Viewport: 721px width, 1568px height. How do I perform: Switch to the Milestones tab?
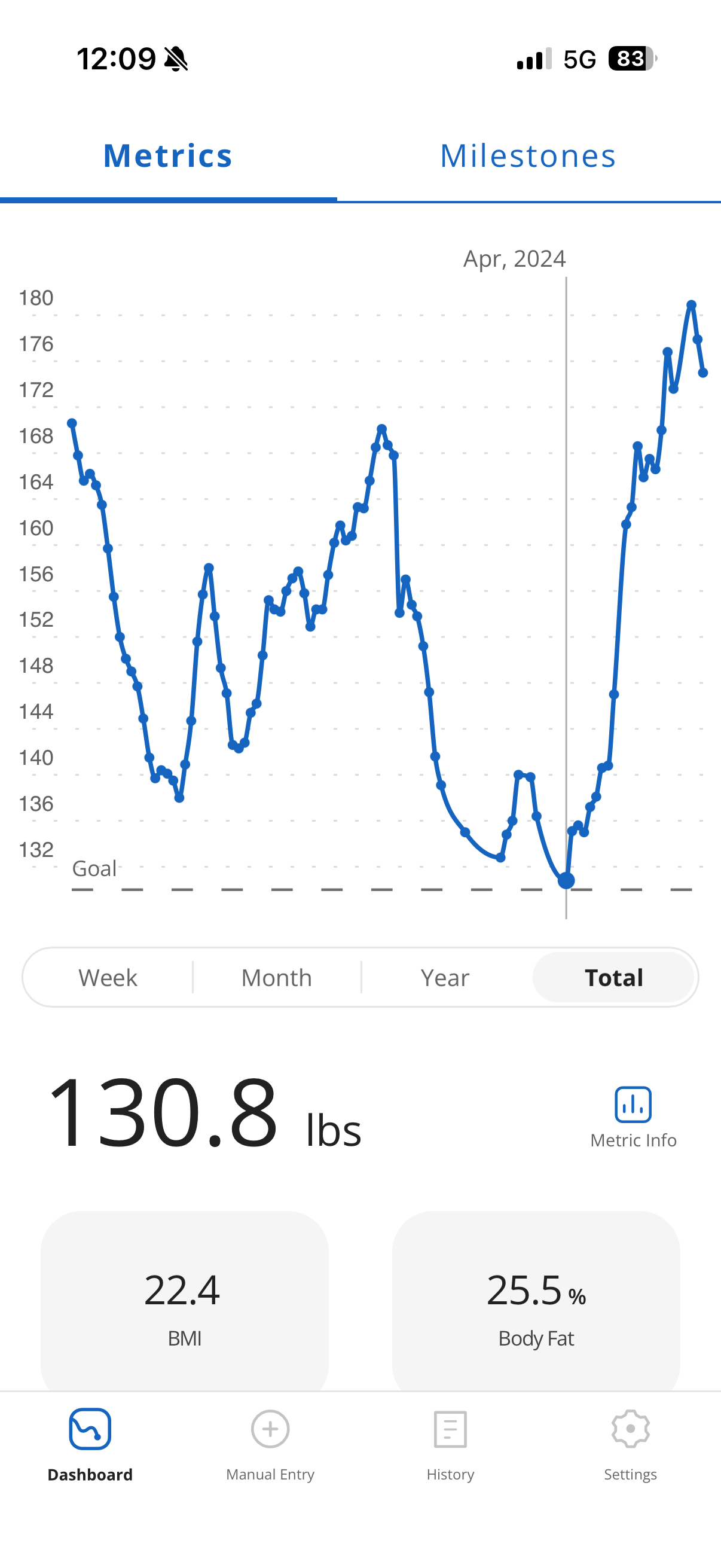pyautogui.click(x=527, y=156)
